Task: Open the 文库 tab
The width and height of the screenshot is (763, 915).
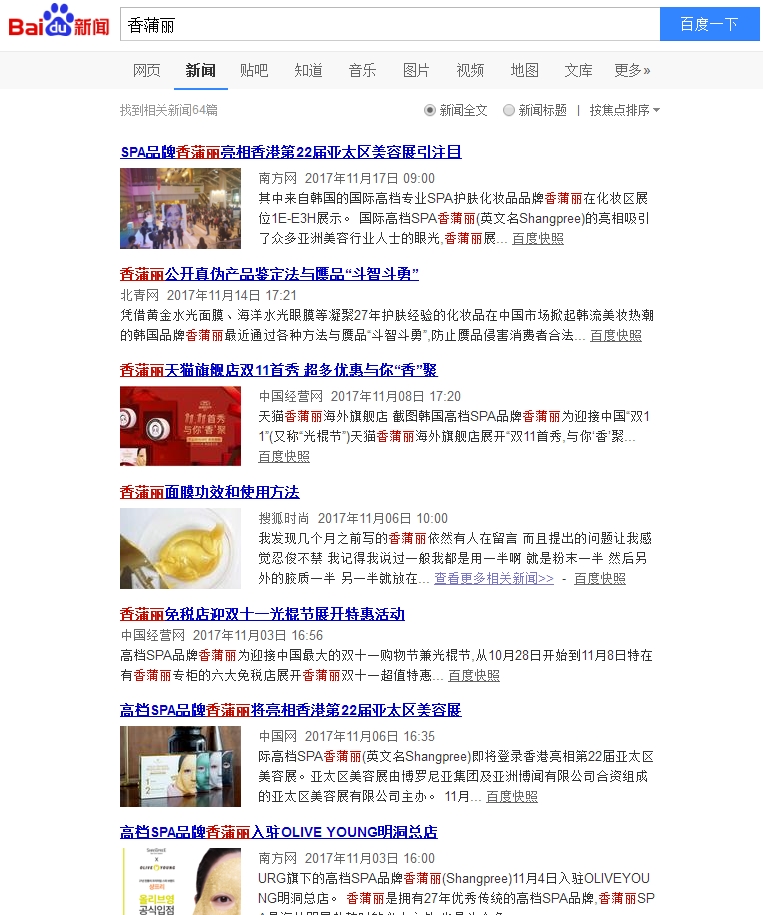Action: click(578, 70)
